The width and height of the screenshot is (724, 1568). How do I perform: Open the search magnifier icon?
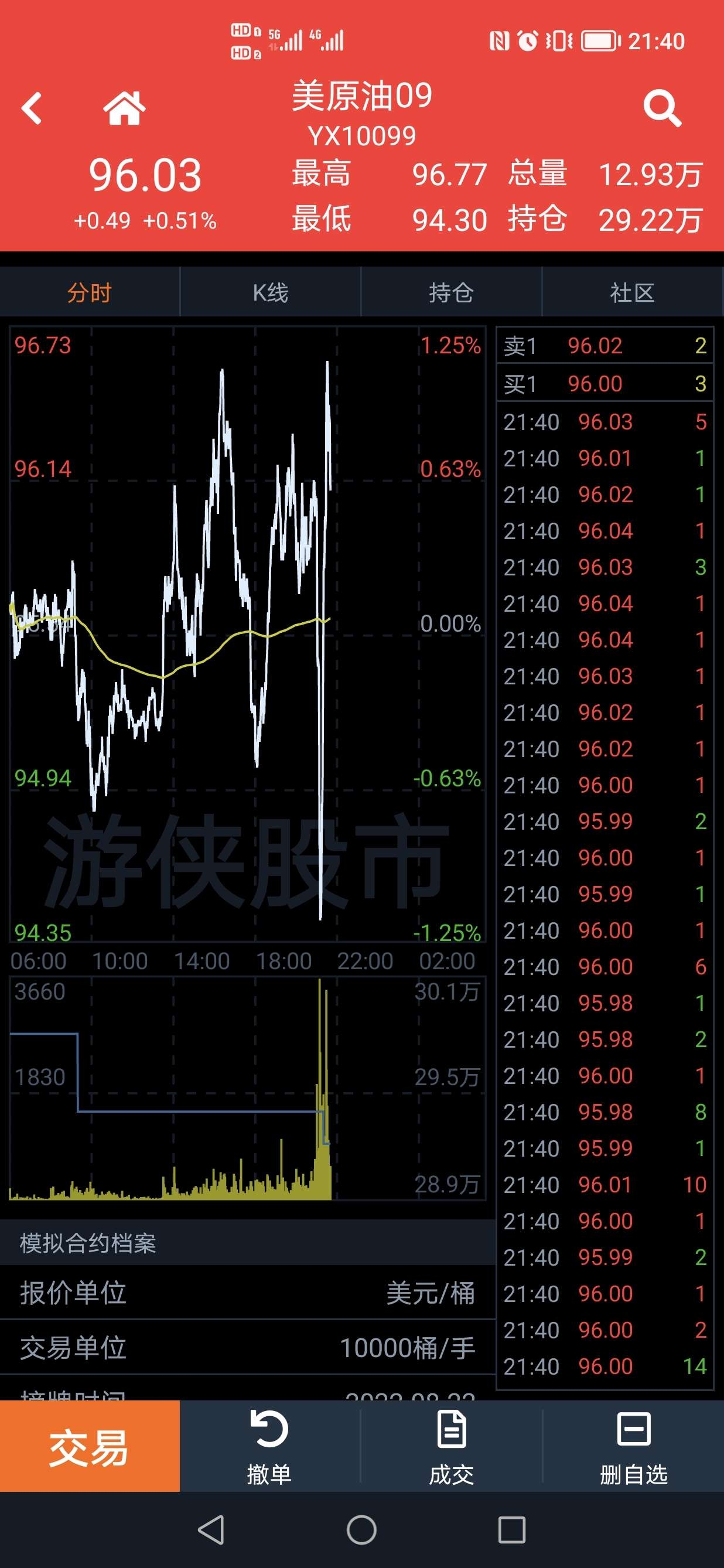click(x=662, y=109)
